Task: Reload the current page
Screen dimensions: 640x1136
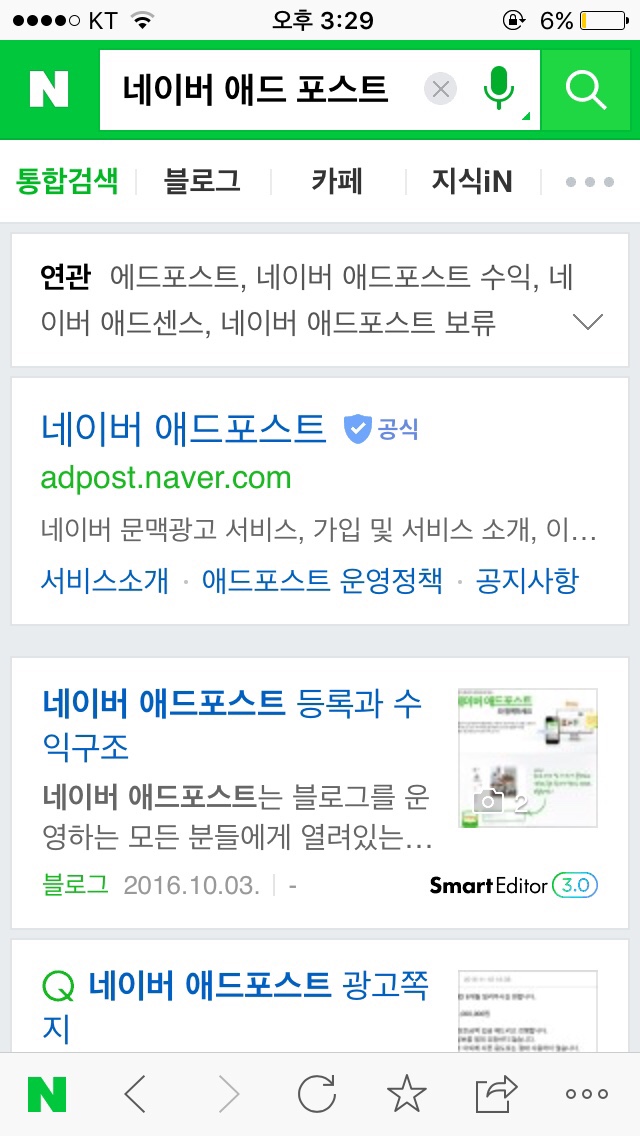Action: pyautogui.click(x=316, y=1094)
